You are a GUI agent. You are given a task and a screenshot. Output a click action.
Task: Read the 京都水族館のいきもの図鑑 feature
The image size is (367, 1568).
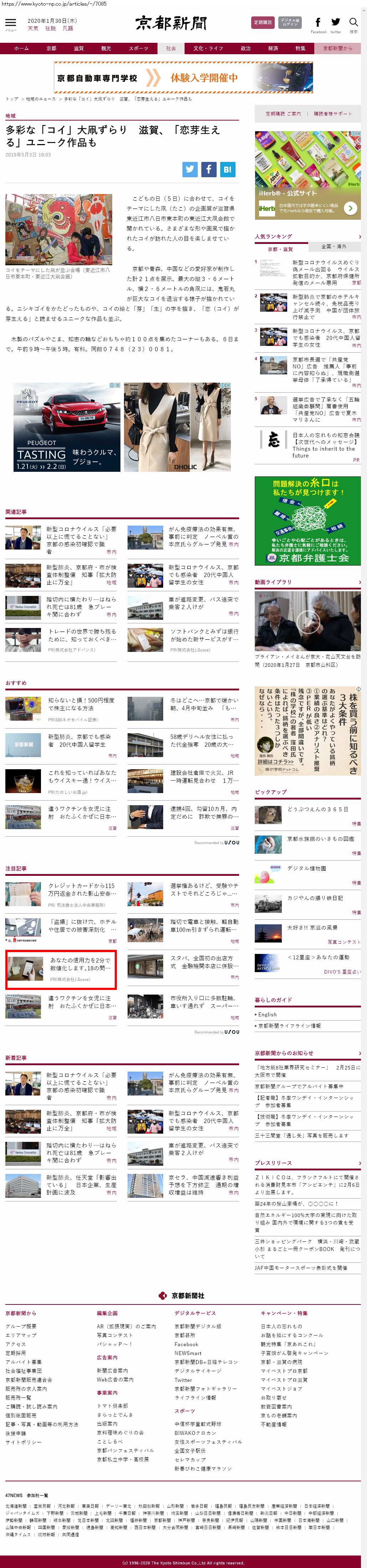[x=320, y=839]
